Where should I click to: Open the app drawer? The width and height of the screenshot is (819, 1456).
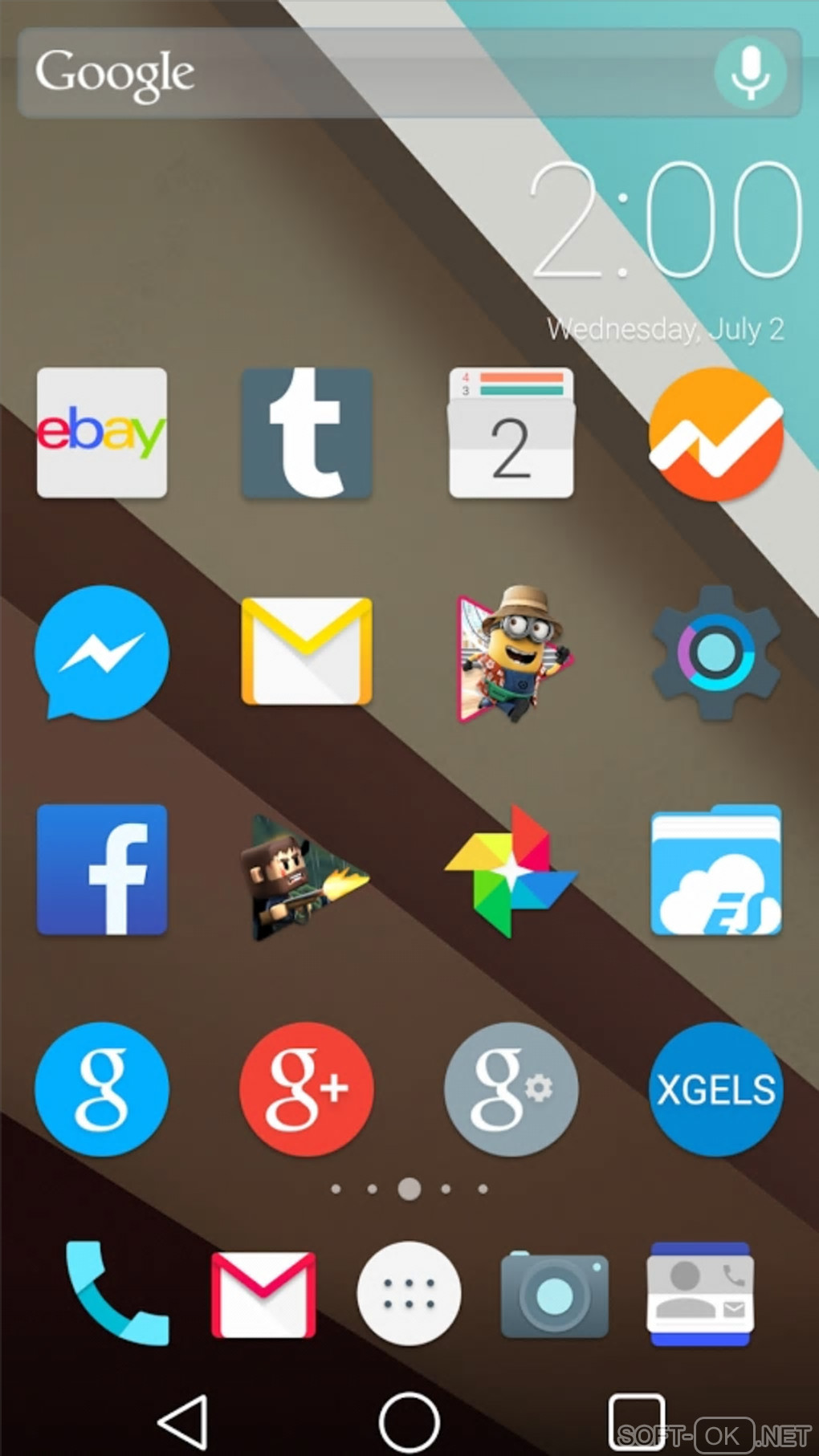click(409, 1294)
